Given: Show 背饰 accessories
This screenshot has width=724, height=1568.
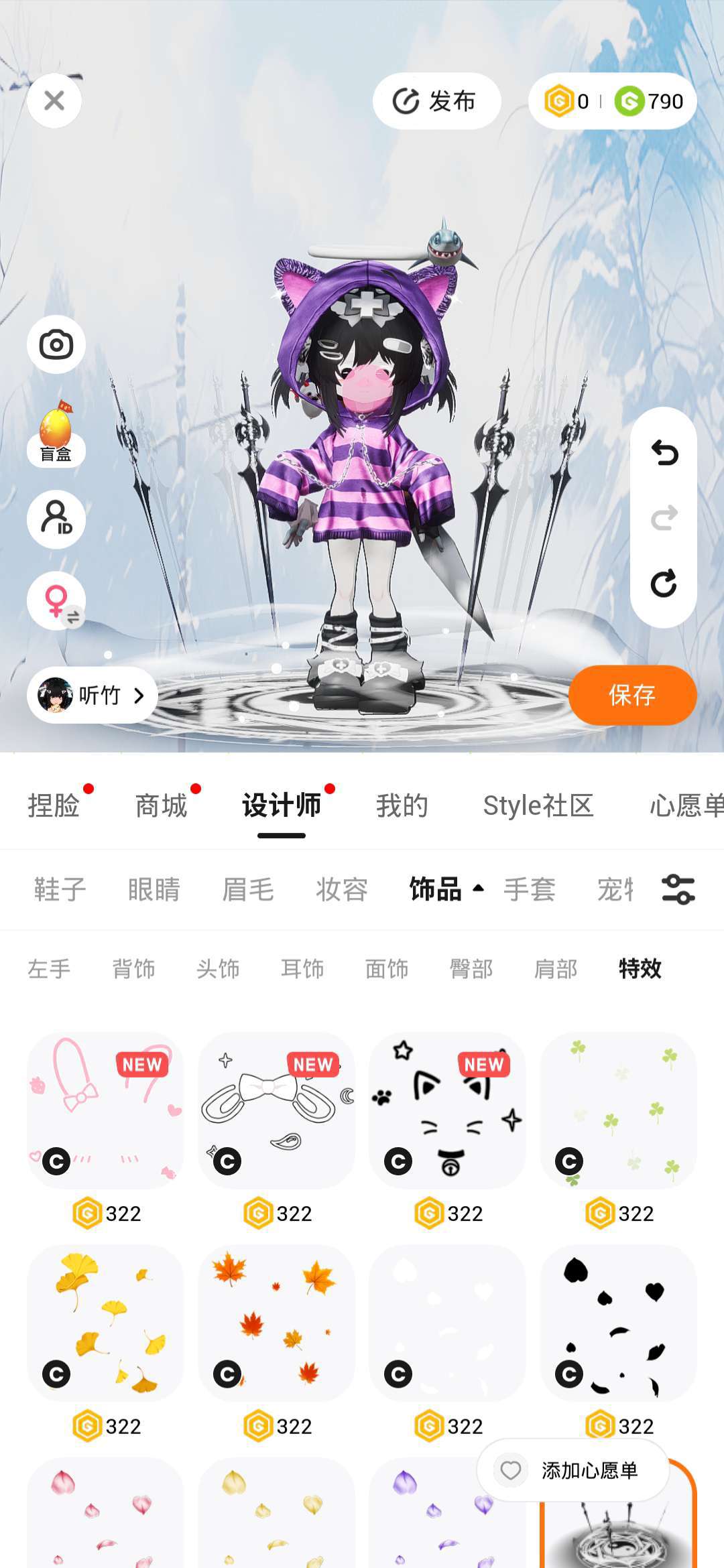Looking at the screenshot, I should pos(133,968).
